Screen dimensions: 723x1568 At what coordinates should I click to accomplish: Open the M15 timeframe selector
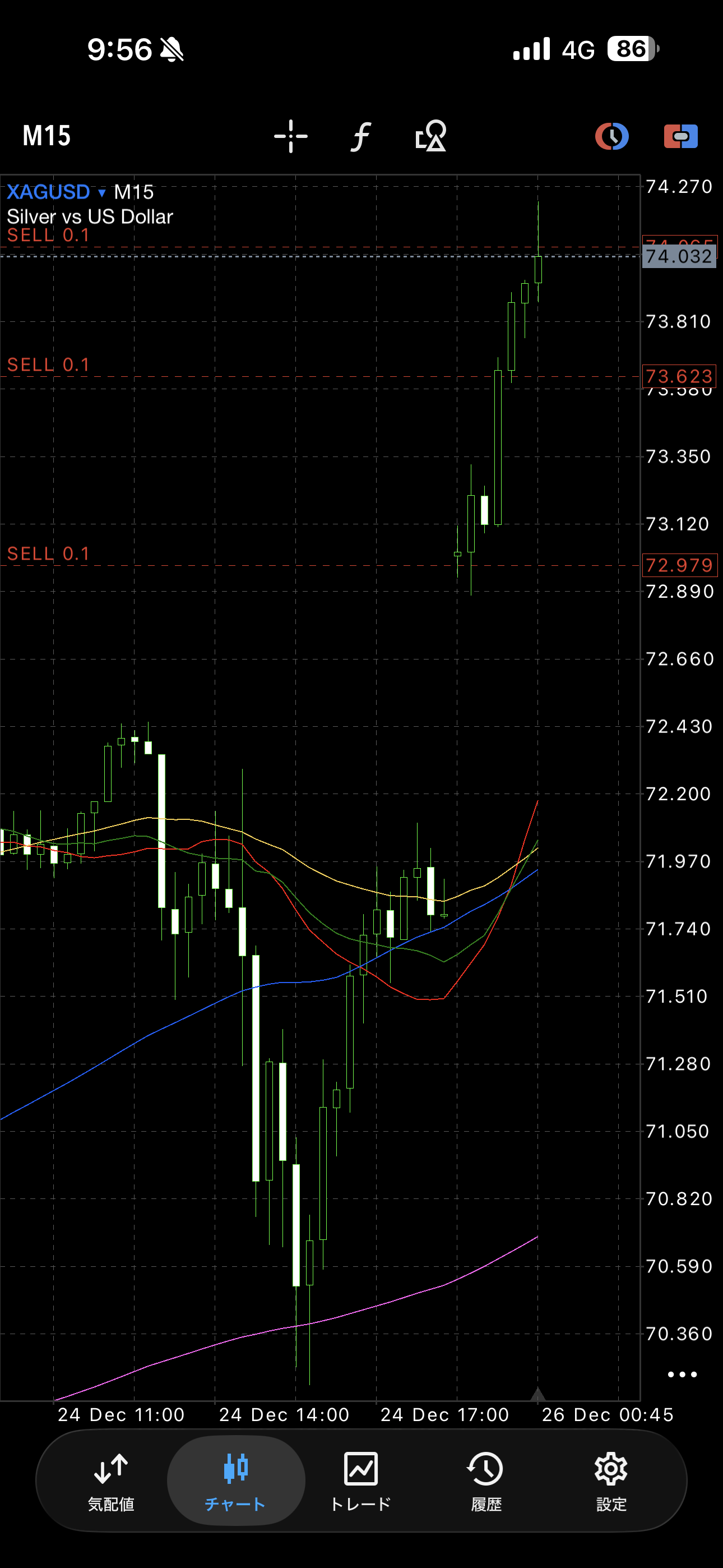(x=47, y=136)
